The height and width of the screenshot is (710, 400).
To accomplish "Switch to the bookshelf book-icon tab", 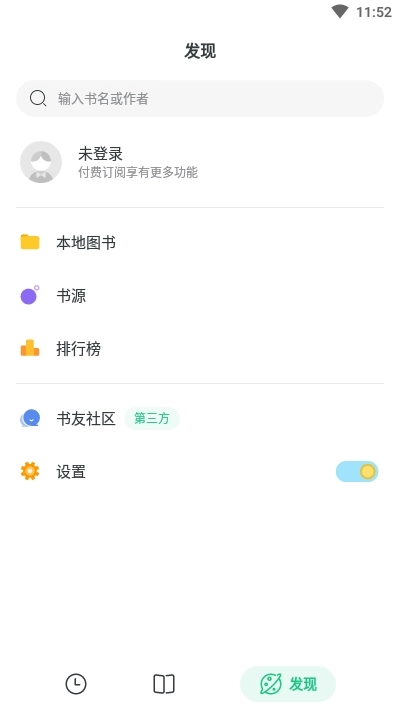I will (x=164, y=684).
